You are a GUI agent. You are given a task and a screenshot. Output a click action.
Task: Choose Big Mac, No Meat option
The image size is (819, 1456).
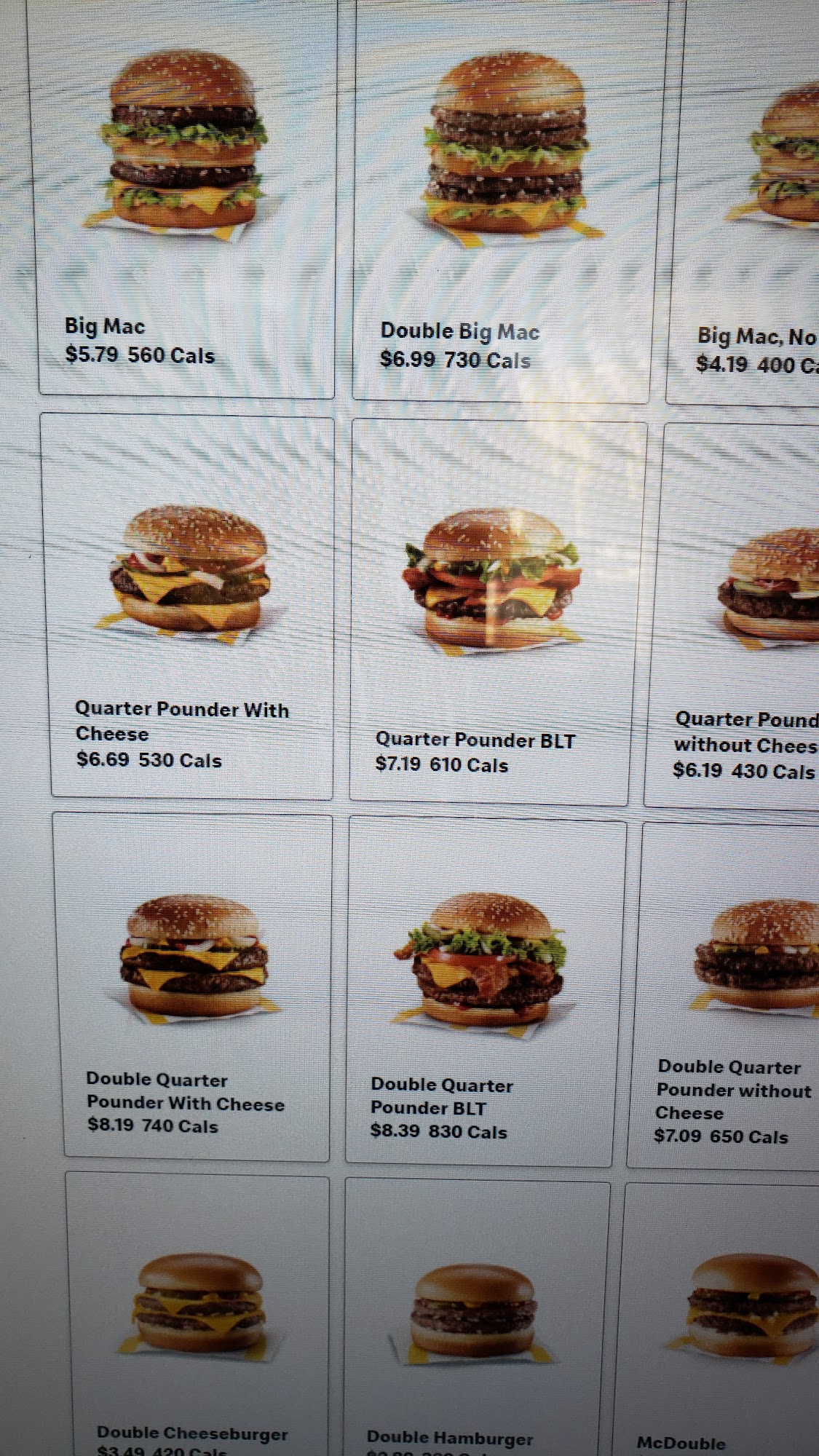click(x=750, y=204)
